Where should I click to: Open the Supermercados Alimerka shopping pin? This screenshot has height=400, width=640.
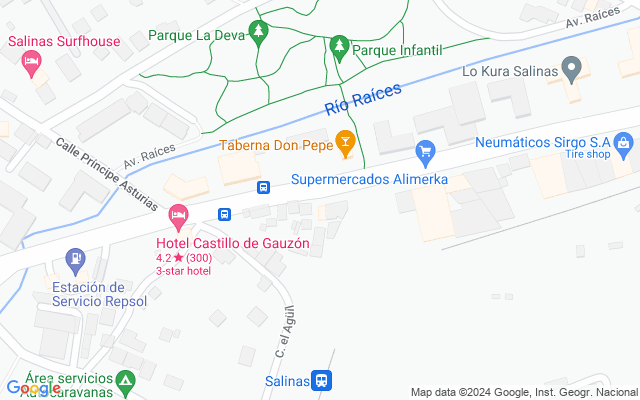coord(425,154)
